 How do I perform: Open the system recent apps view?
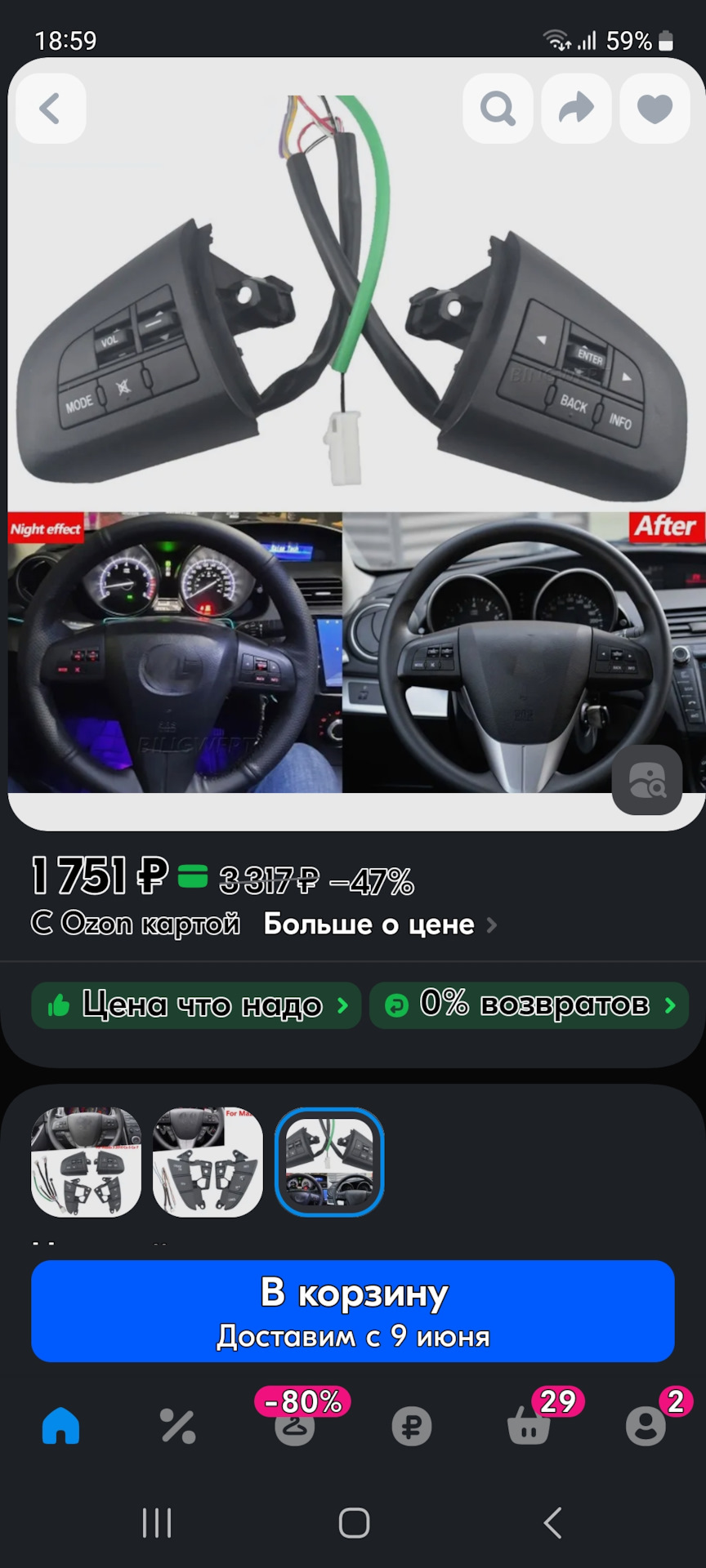click(157, 1522)
